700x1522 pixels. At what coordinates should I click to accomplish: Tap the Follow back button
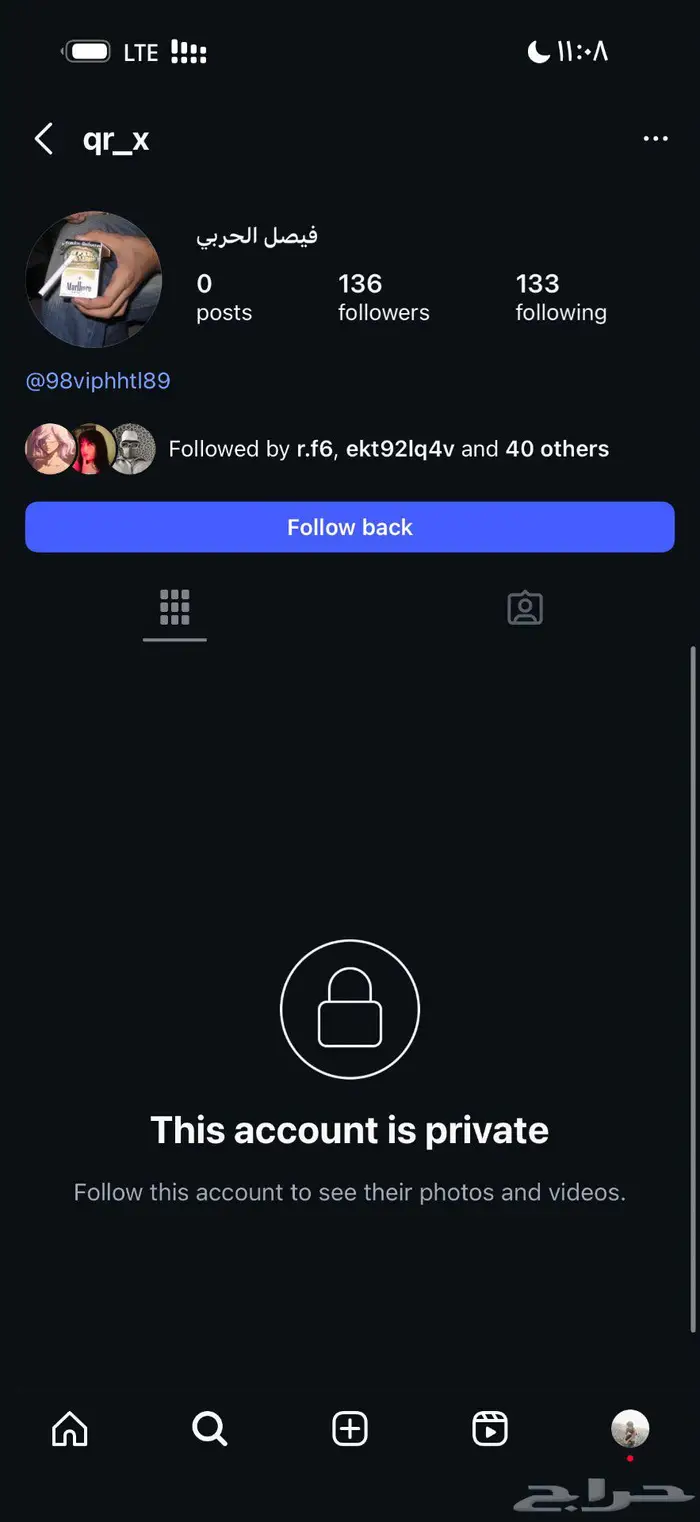pyautogui.click(x=350, y=527)
